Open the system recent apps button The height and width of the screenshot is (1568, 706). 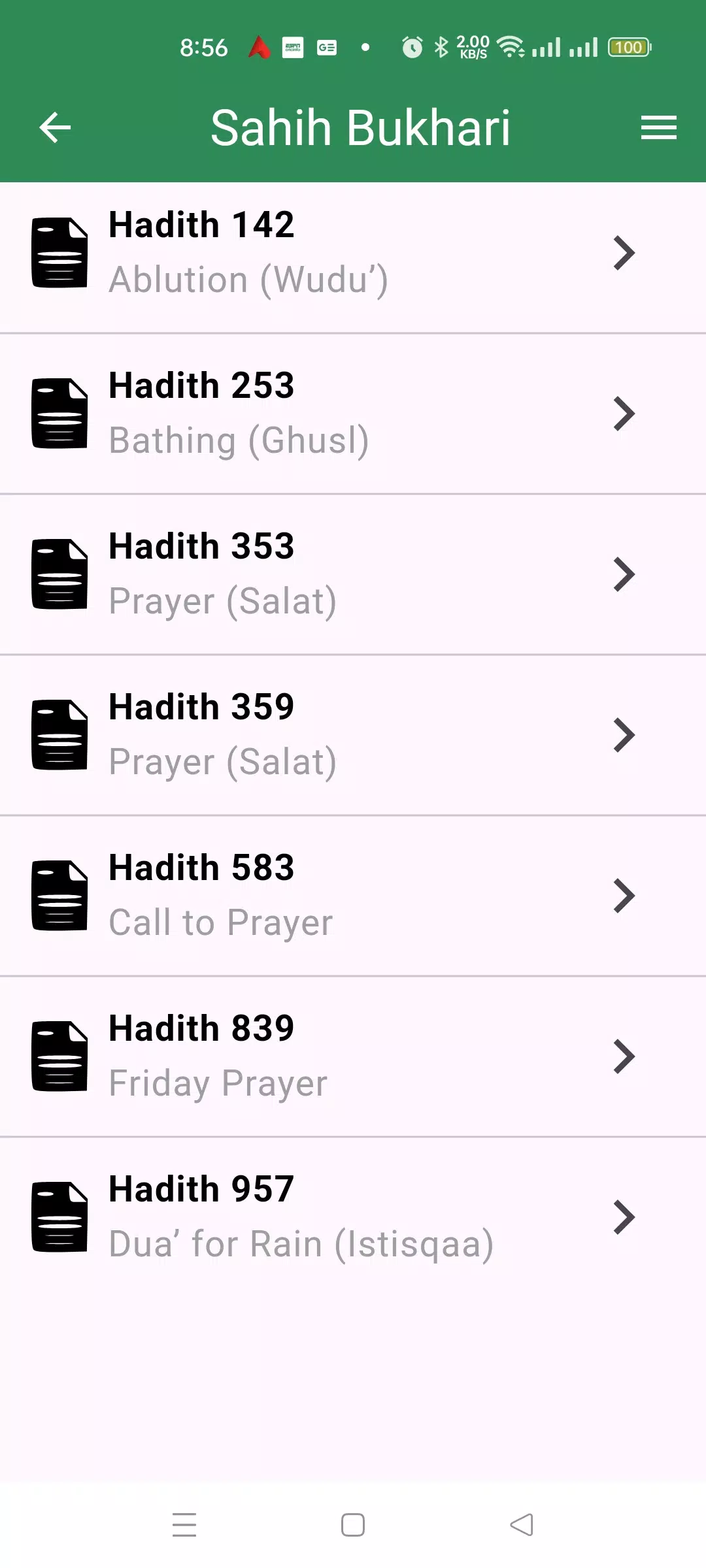tap(184, 1525)
